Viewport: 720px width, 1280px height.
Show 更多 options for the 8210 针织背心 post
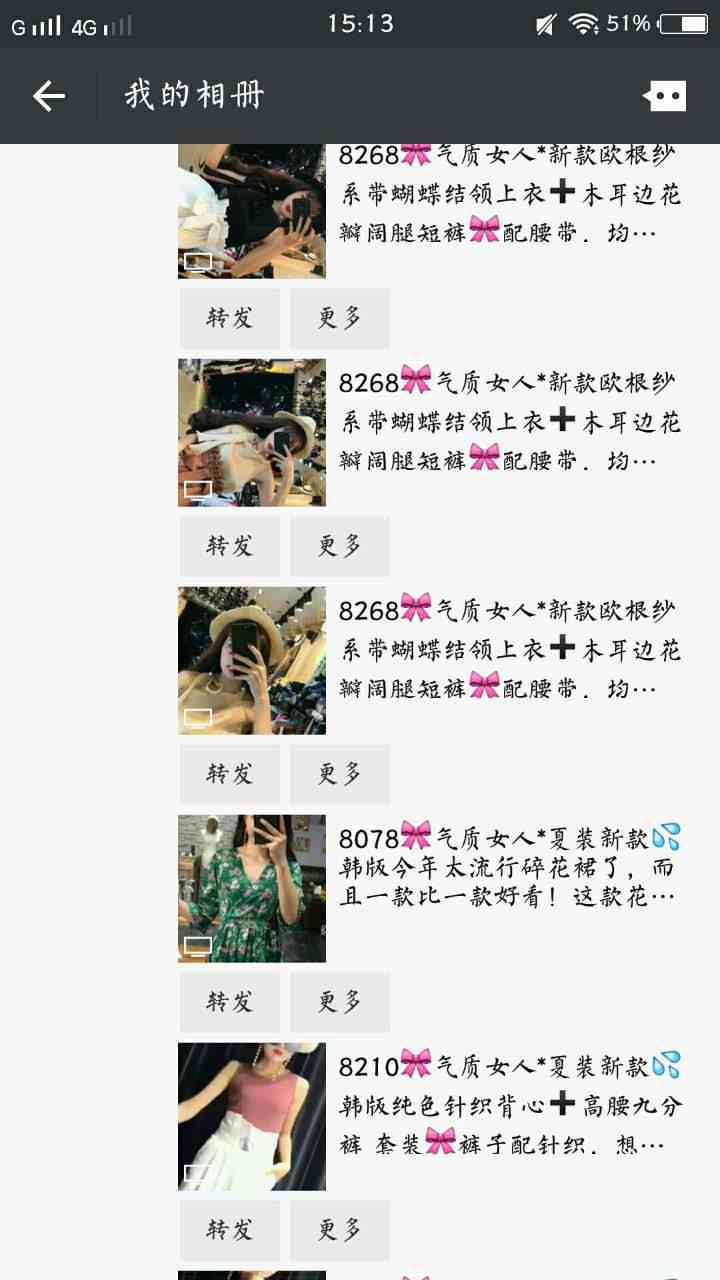coord(340,1229)
